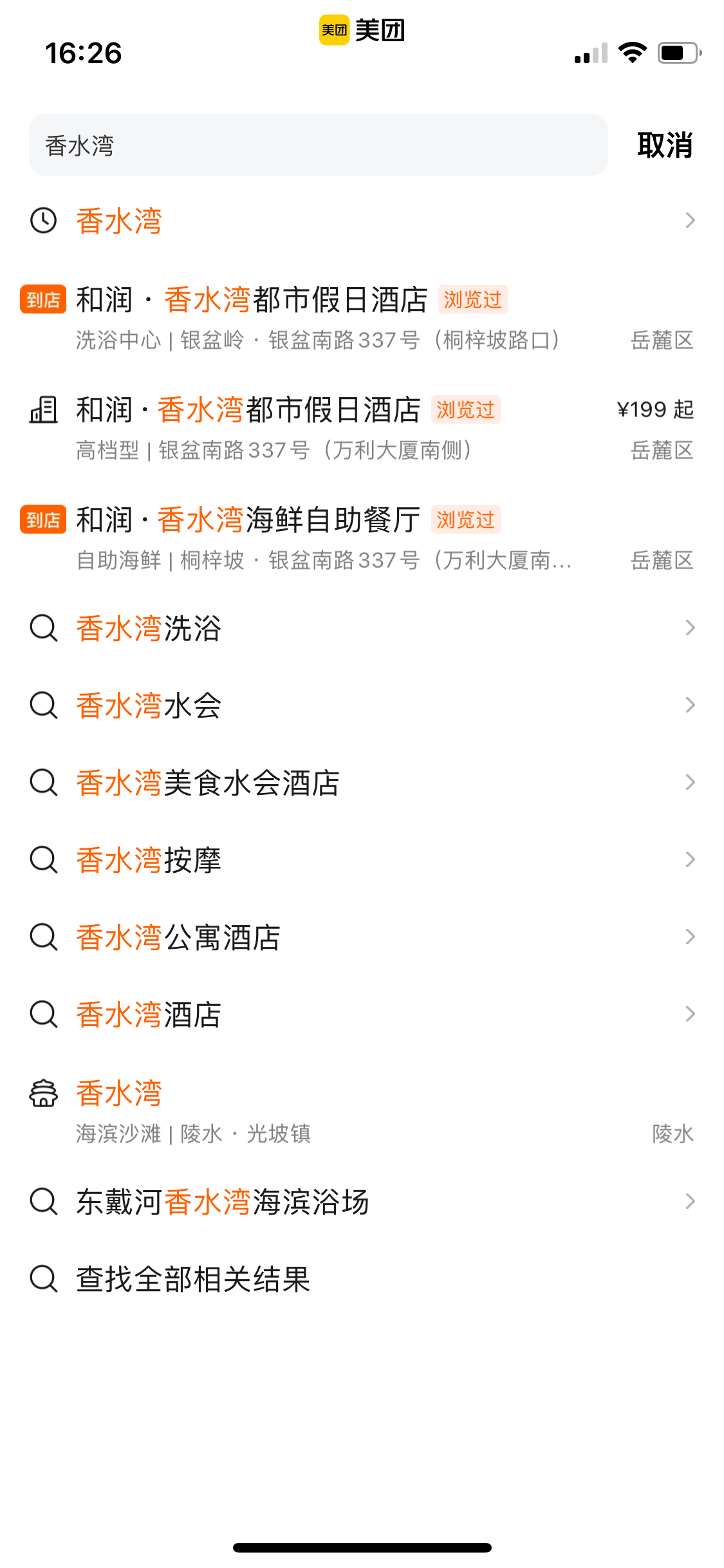
Task: Click the magnifier icon beside 香水湾洗浴
Action: tap(42, 629)
